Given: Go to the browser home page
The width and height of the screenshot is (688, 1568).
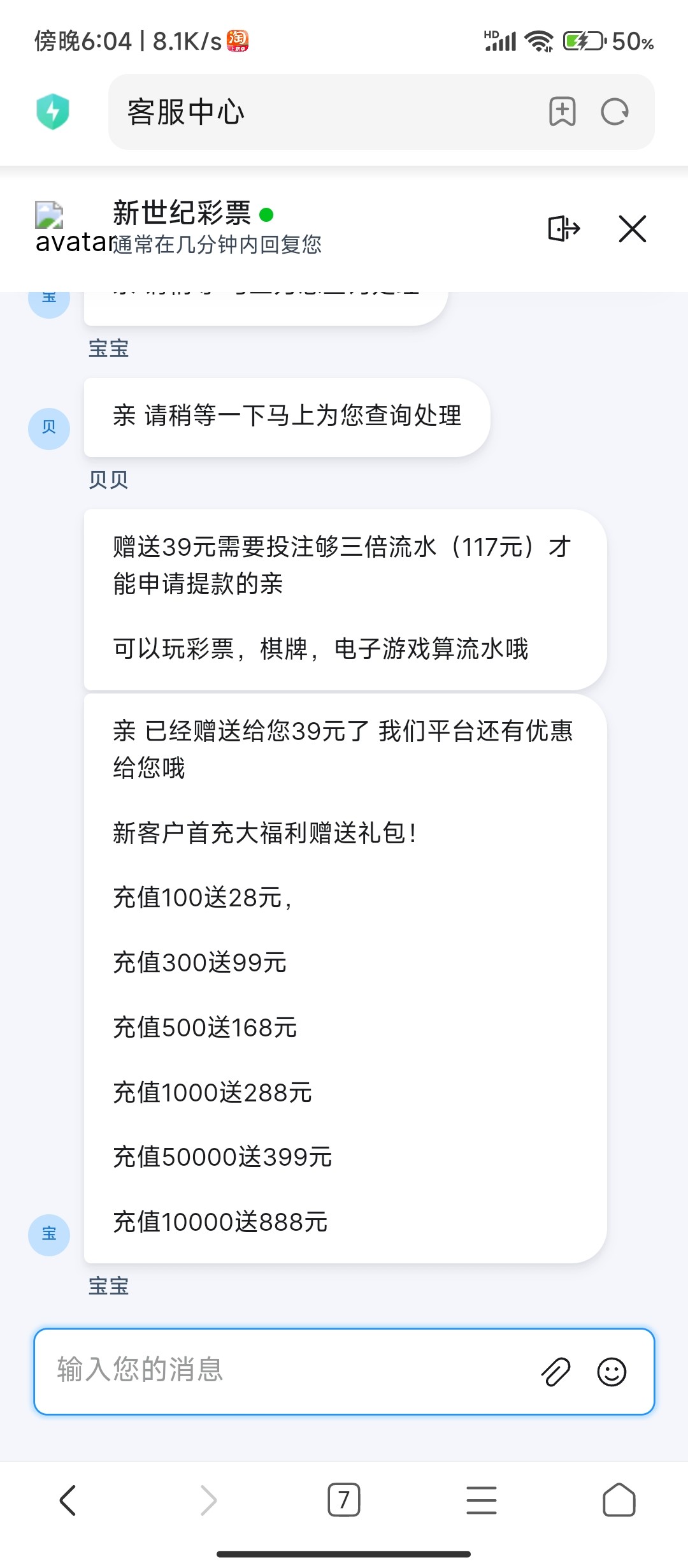Looking at the screenshot, I should (x=619, y=1500).
